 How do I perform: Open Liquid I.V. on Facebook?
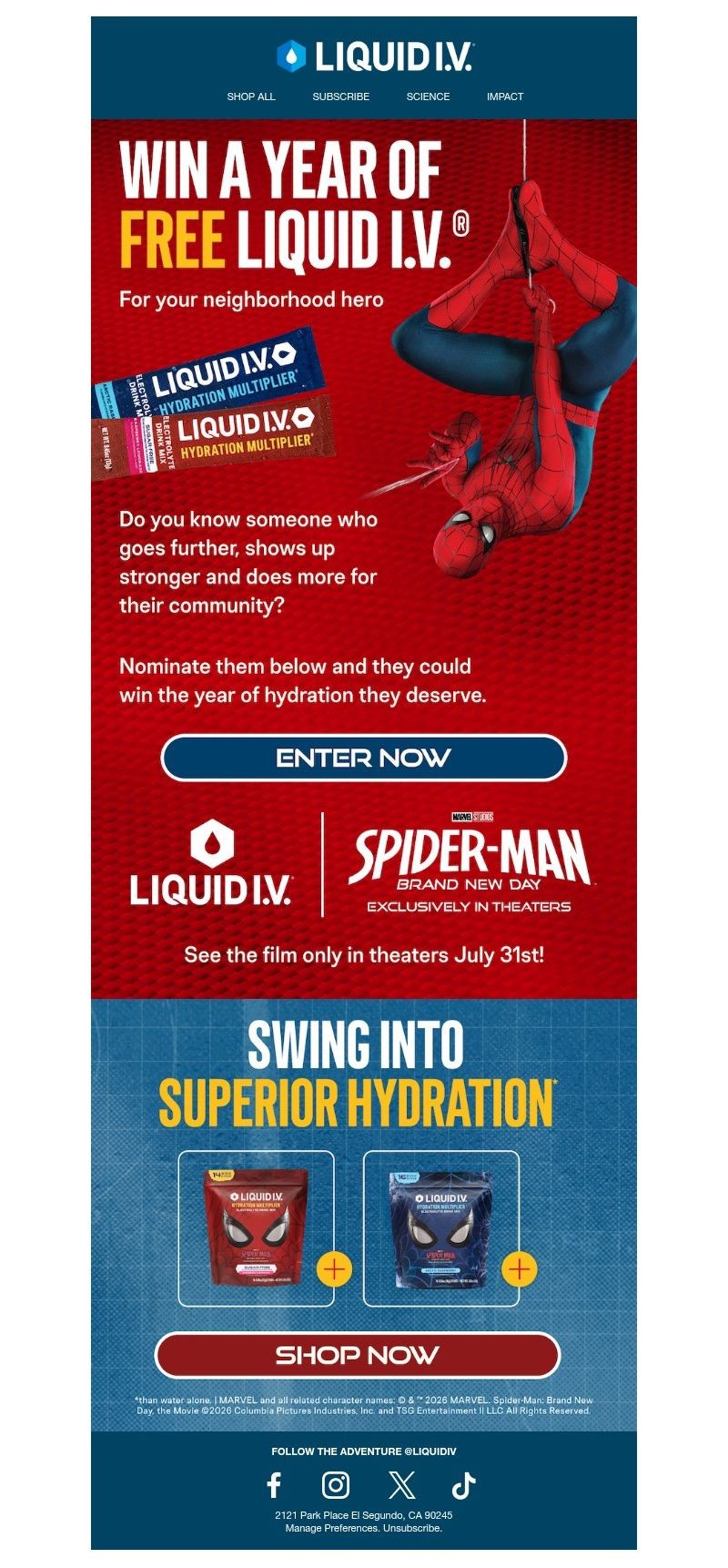point(274,1485)
